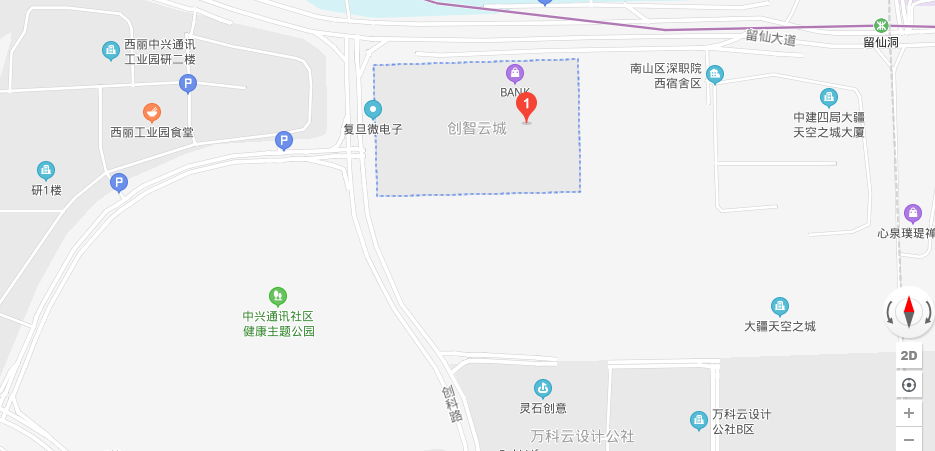The width and height of the screenshot is (935, 451).
Task: Select the BANK marker in 创智云城
Action: [x=514, y=73]
